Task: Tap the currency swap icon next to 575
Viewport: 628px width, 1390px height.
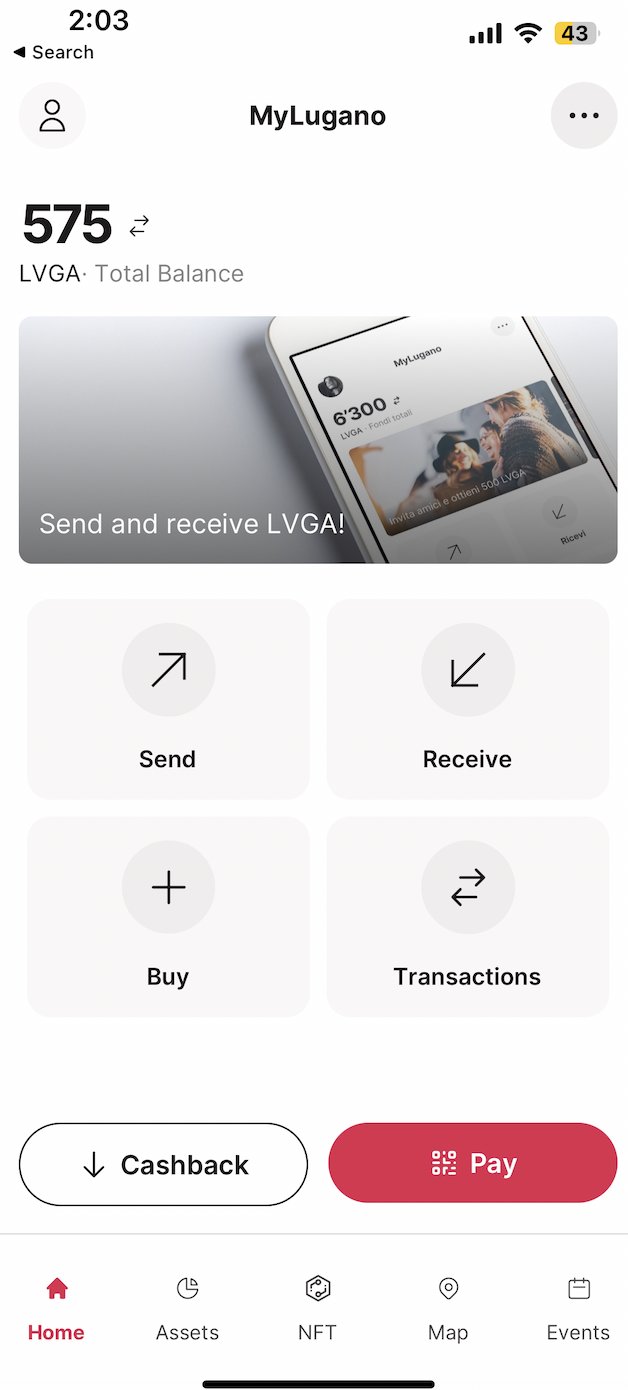Action: [x=139, y=226]
